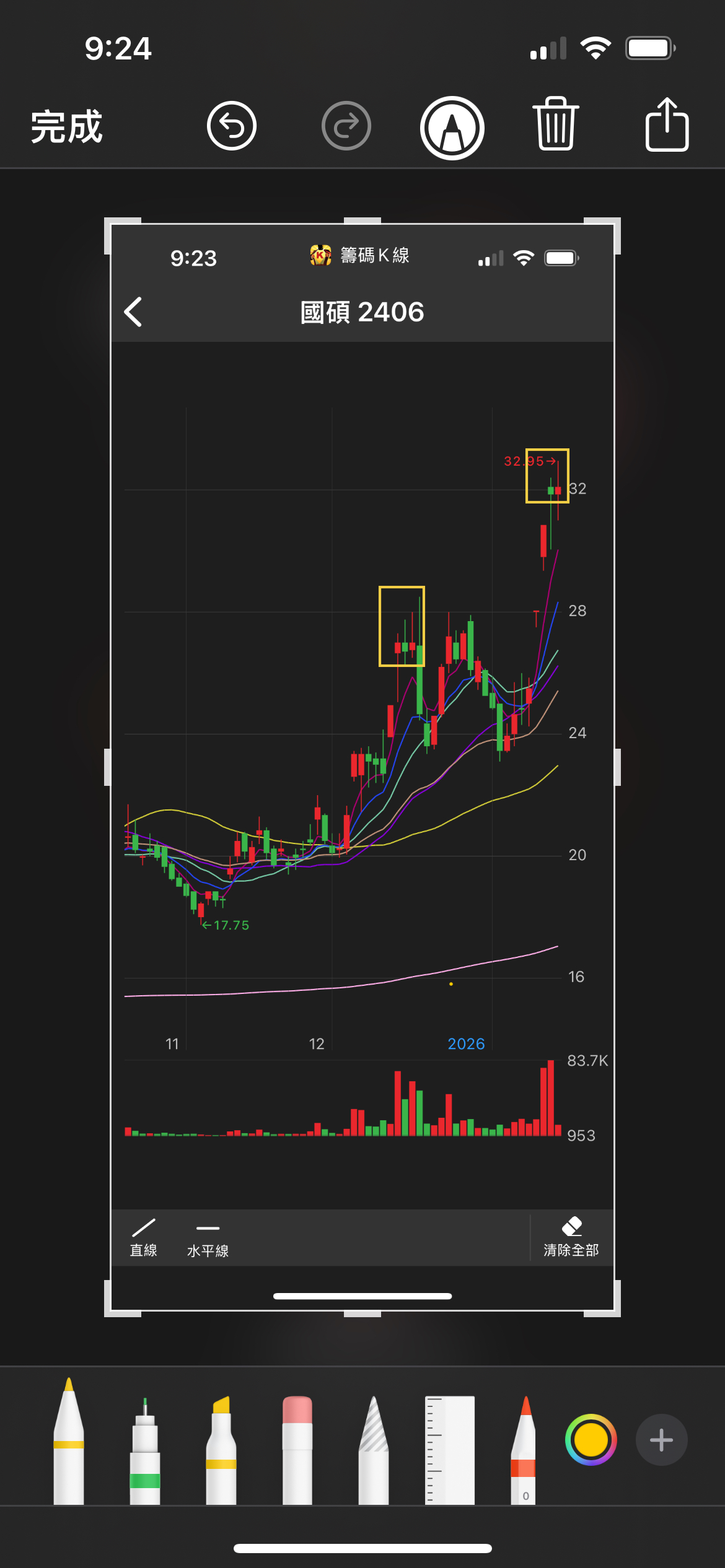Choose the striped pencil tool
This screenshot has width=725, height=1568.
pos(374,1450)
